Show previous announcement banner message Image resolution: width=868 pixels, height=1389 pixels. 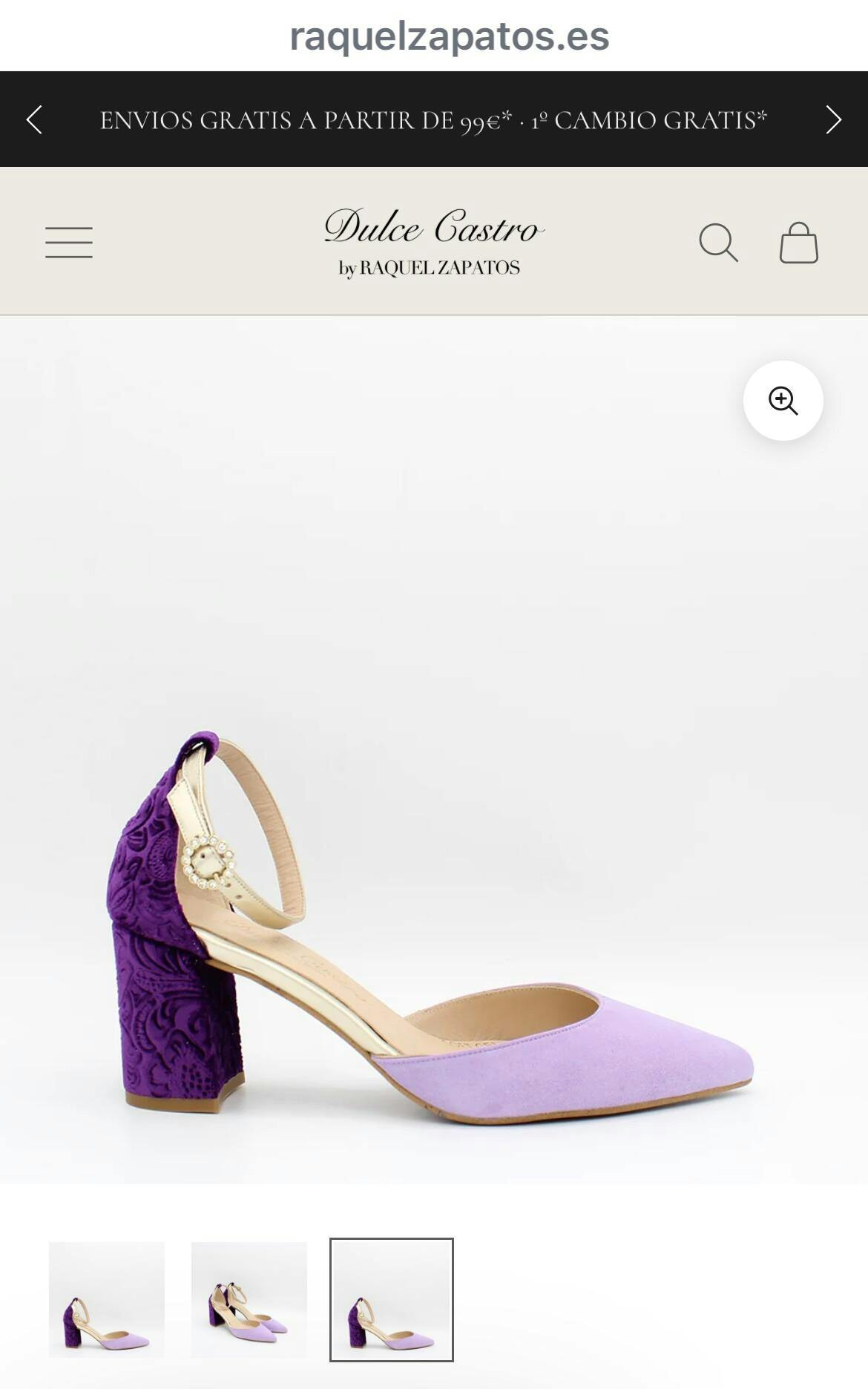tap(34, 119)
